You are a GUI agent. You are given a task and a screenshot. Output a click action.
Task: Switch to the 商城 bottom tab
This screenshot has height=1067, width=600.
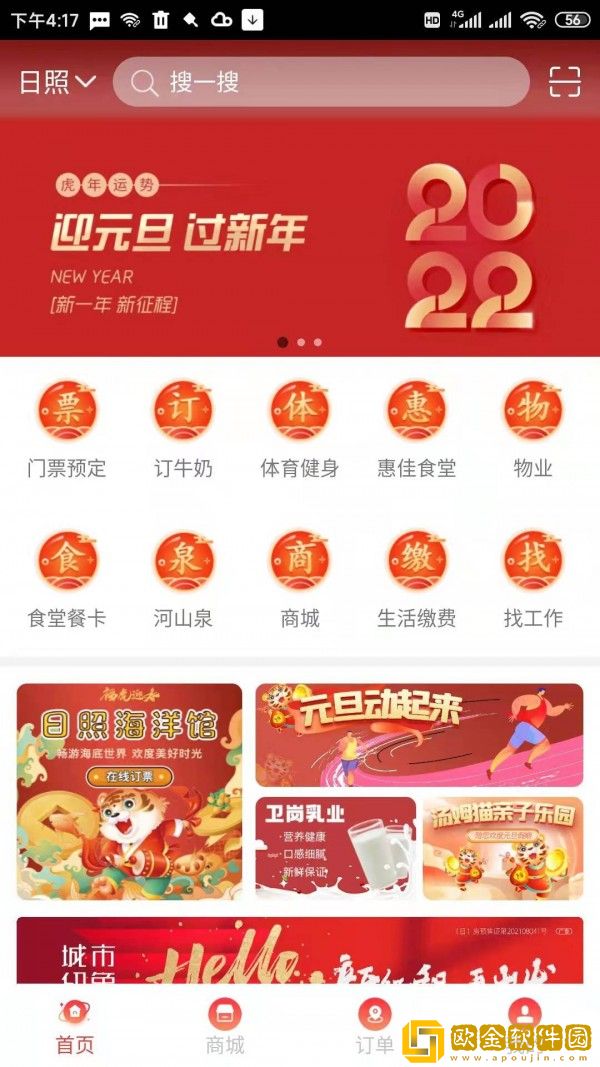[x=225, y=1027]
